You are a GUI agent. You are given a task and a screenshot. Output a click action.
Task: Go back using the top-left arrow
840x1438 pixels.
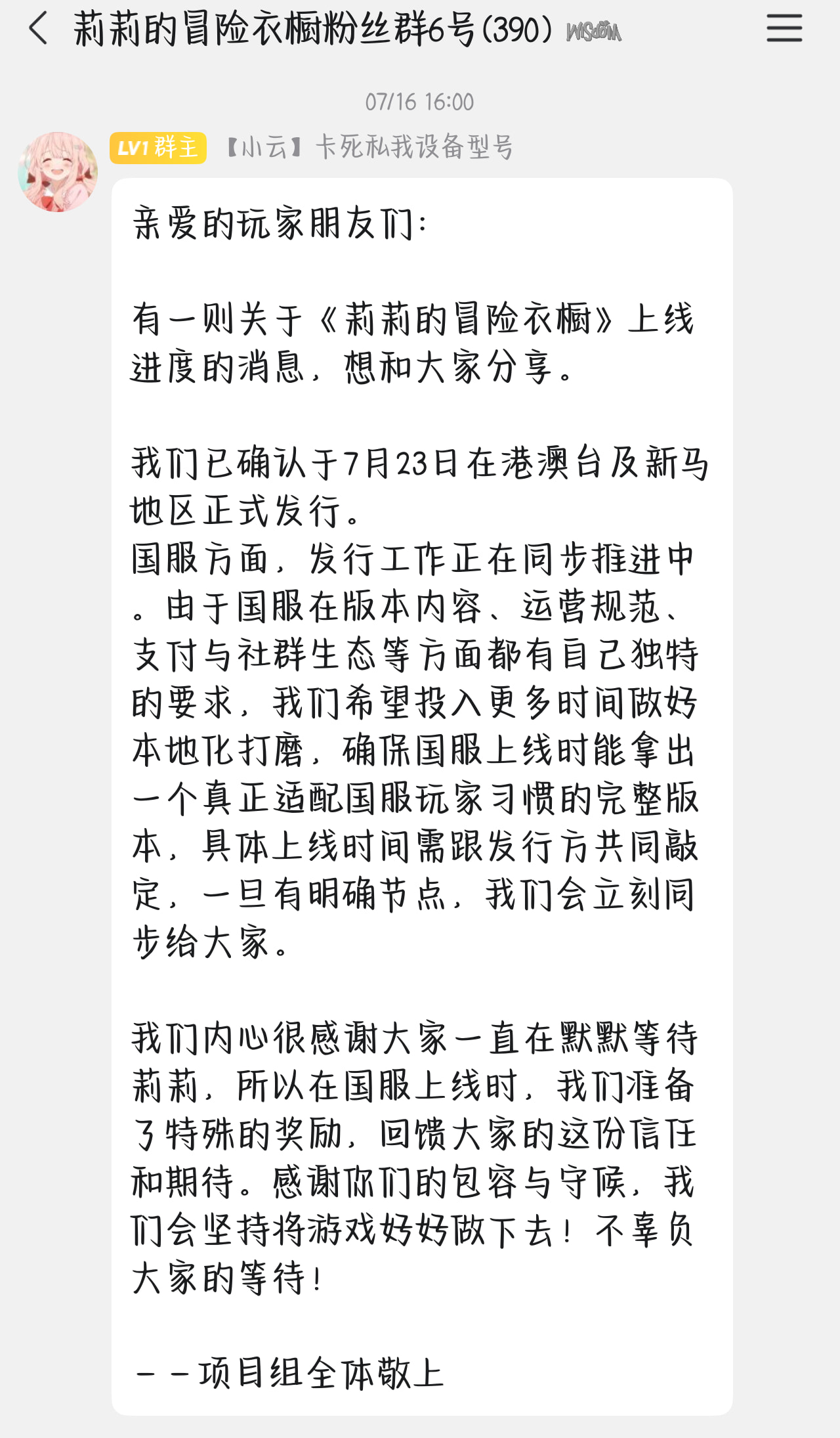(39, 28)
